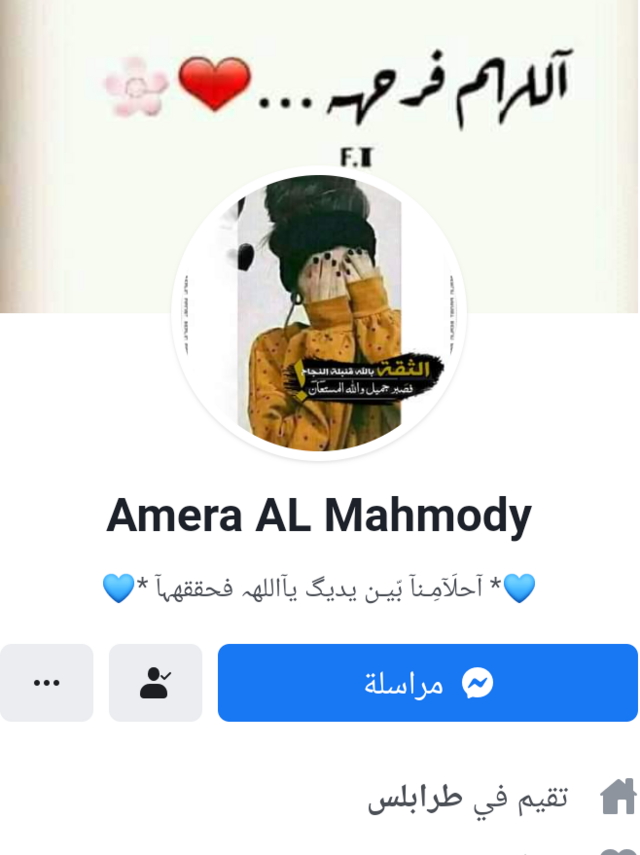Open the friends status button
The image size is (640, 855).
(155, 683)
